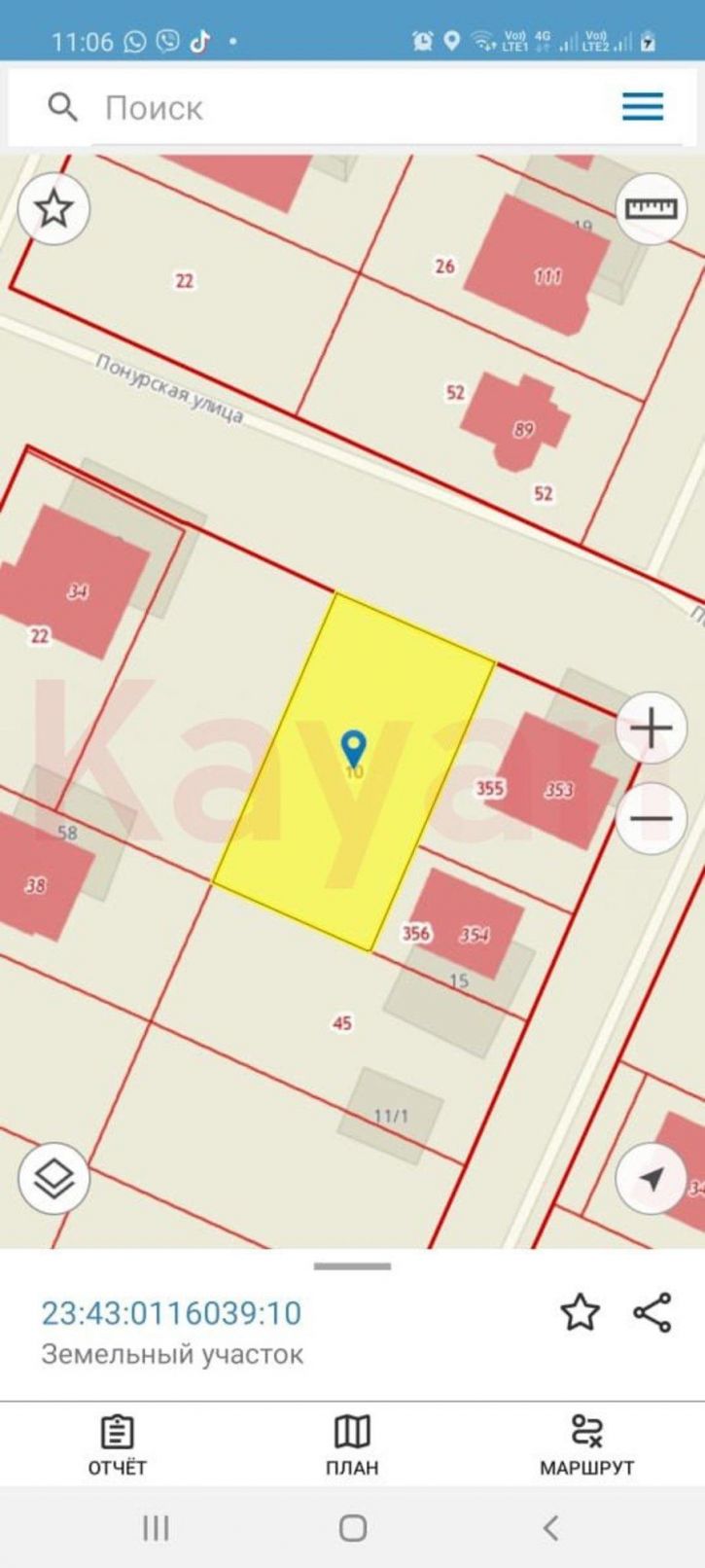Build a Маршрут route
Viewport: 705px width, 1568px height.
[586, 1444]
